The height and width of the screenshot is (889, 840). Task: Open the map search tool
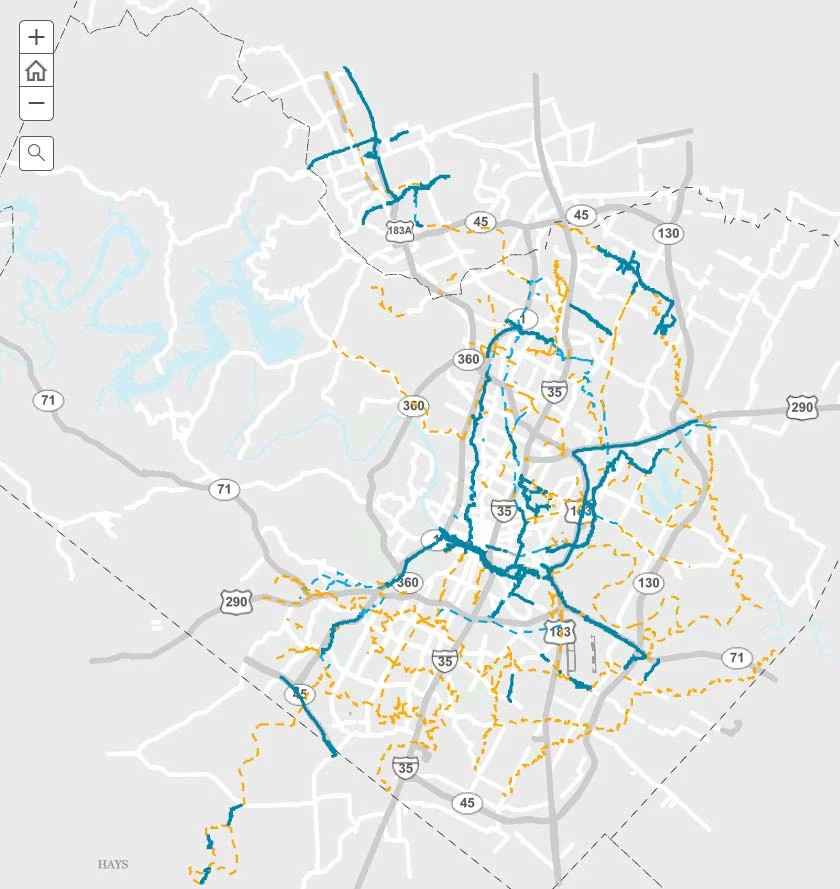click(36, 153)
